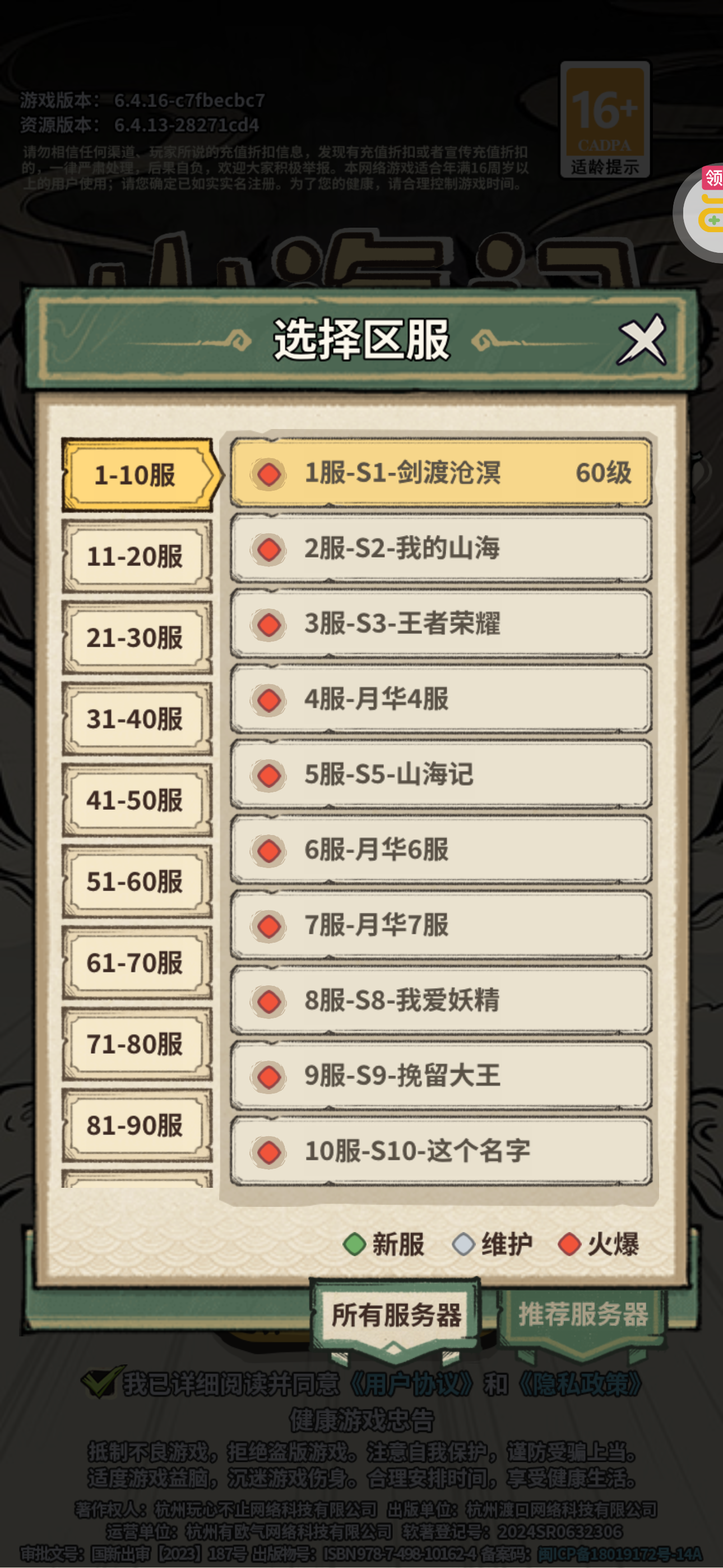The height and width of the screenshot is (1568, 723).
Task: Choose server 5服-S5-山海记
Action: (441, 774)
